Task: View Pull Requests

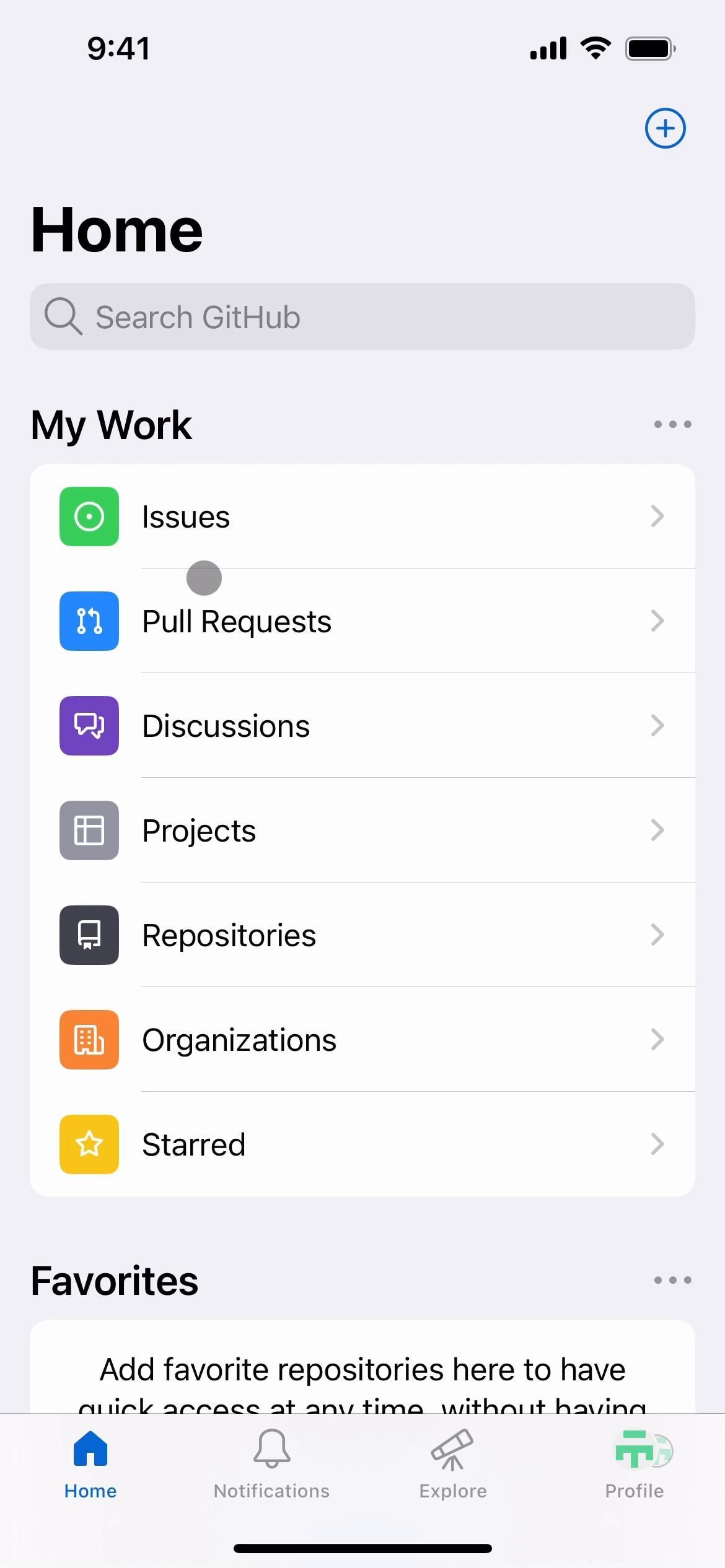Action: pyautogui.click(x=362, y=621)
